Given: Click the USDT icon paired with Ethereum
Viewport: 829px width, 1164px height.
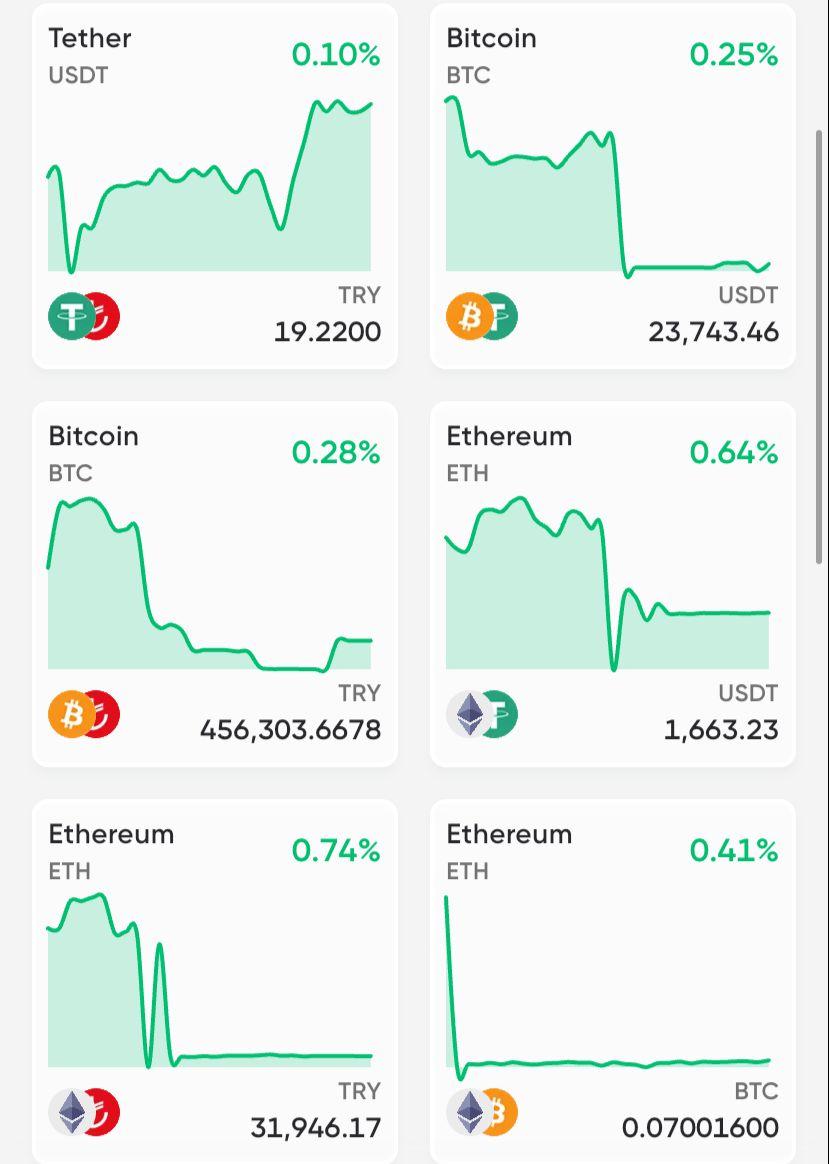Looking at the screenshot, I should (x=497, y=714).
